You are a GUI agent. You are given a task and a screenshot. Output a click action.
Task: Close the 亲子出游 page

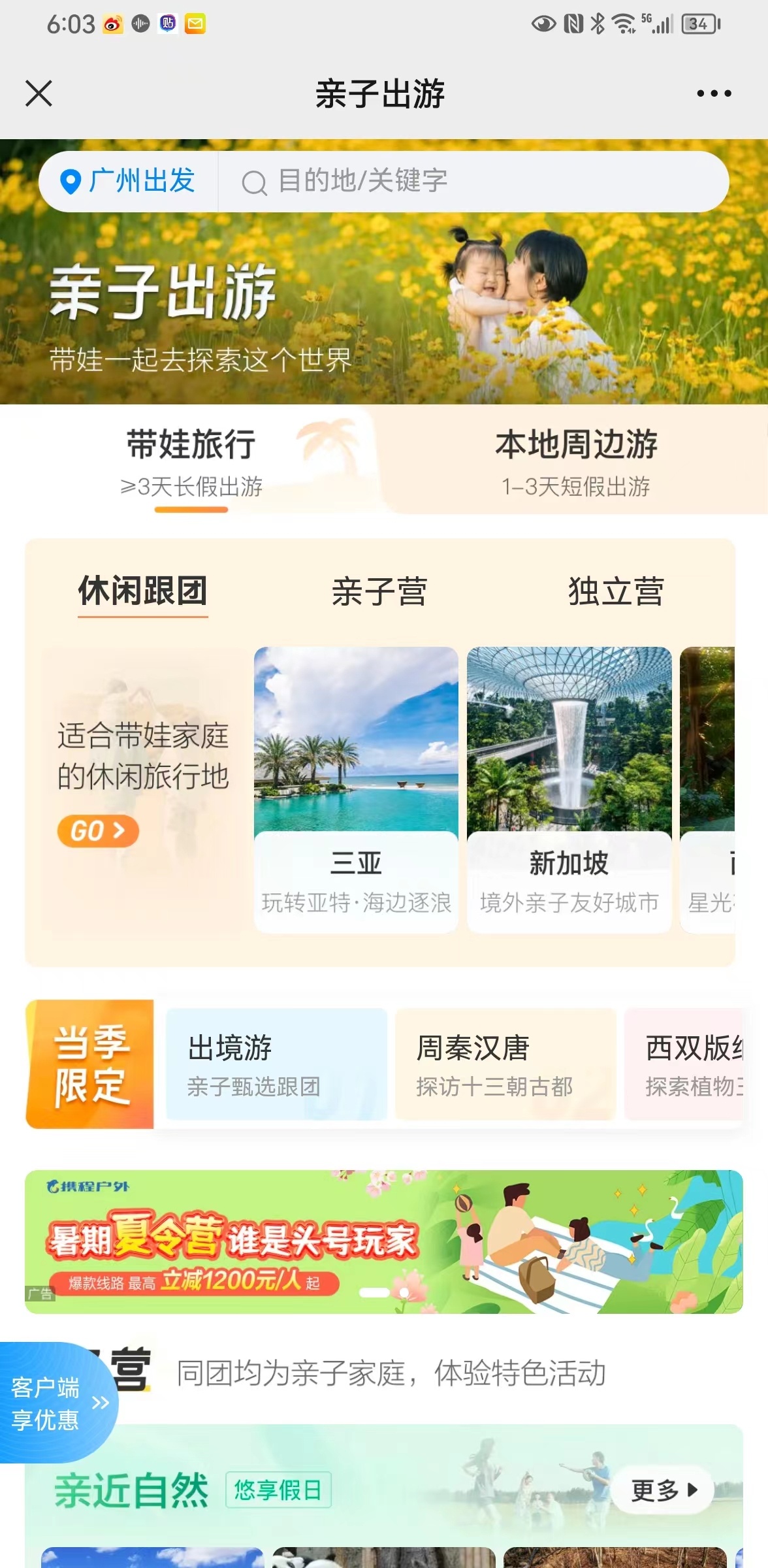pos(39,93)
